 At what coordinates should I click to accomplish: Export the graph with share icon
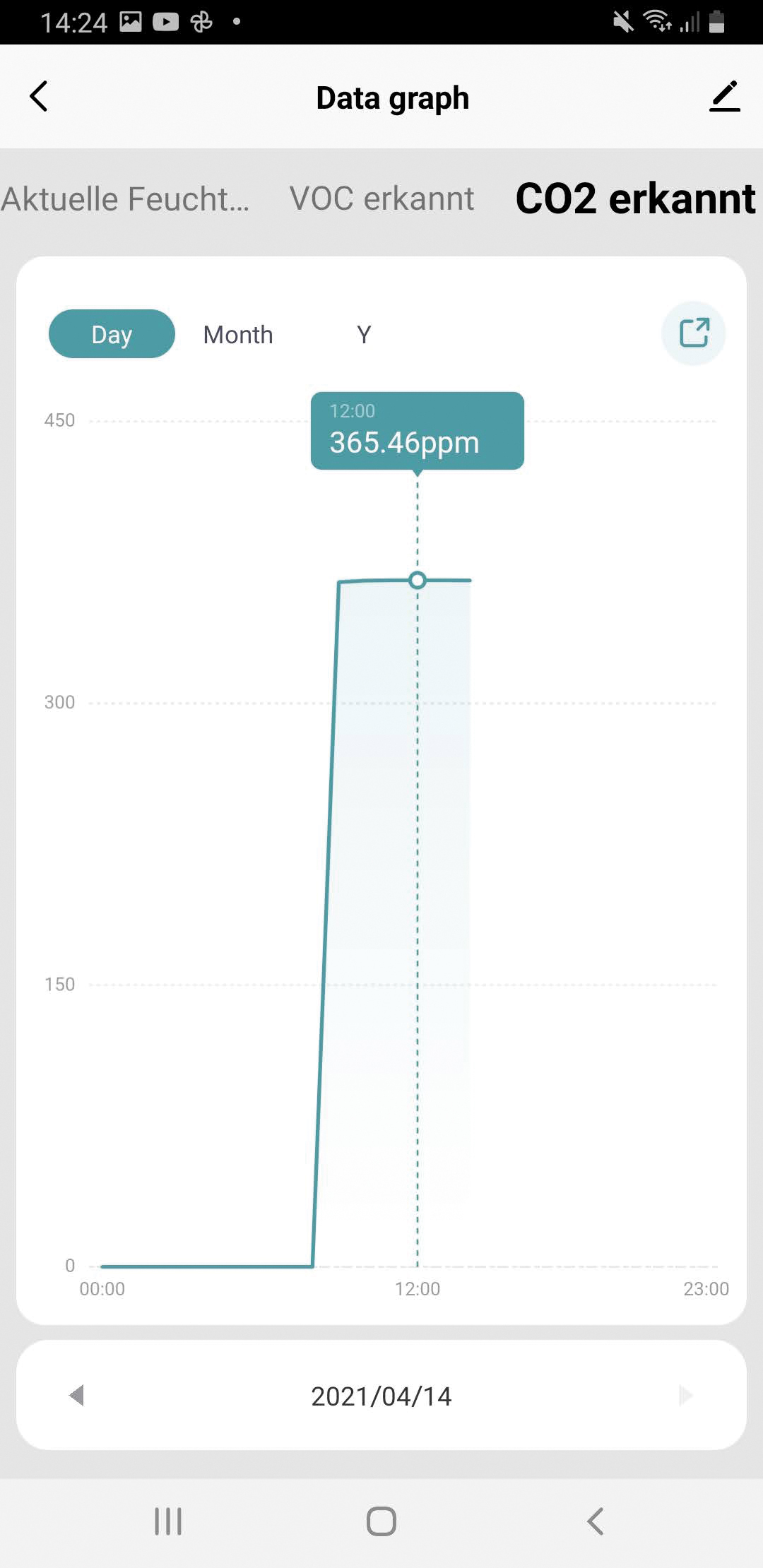[x=694, y=333]
